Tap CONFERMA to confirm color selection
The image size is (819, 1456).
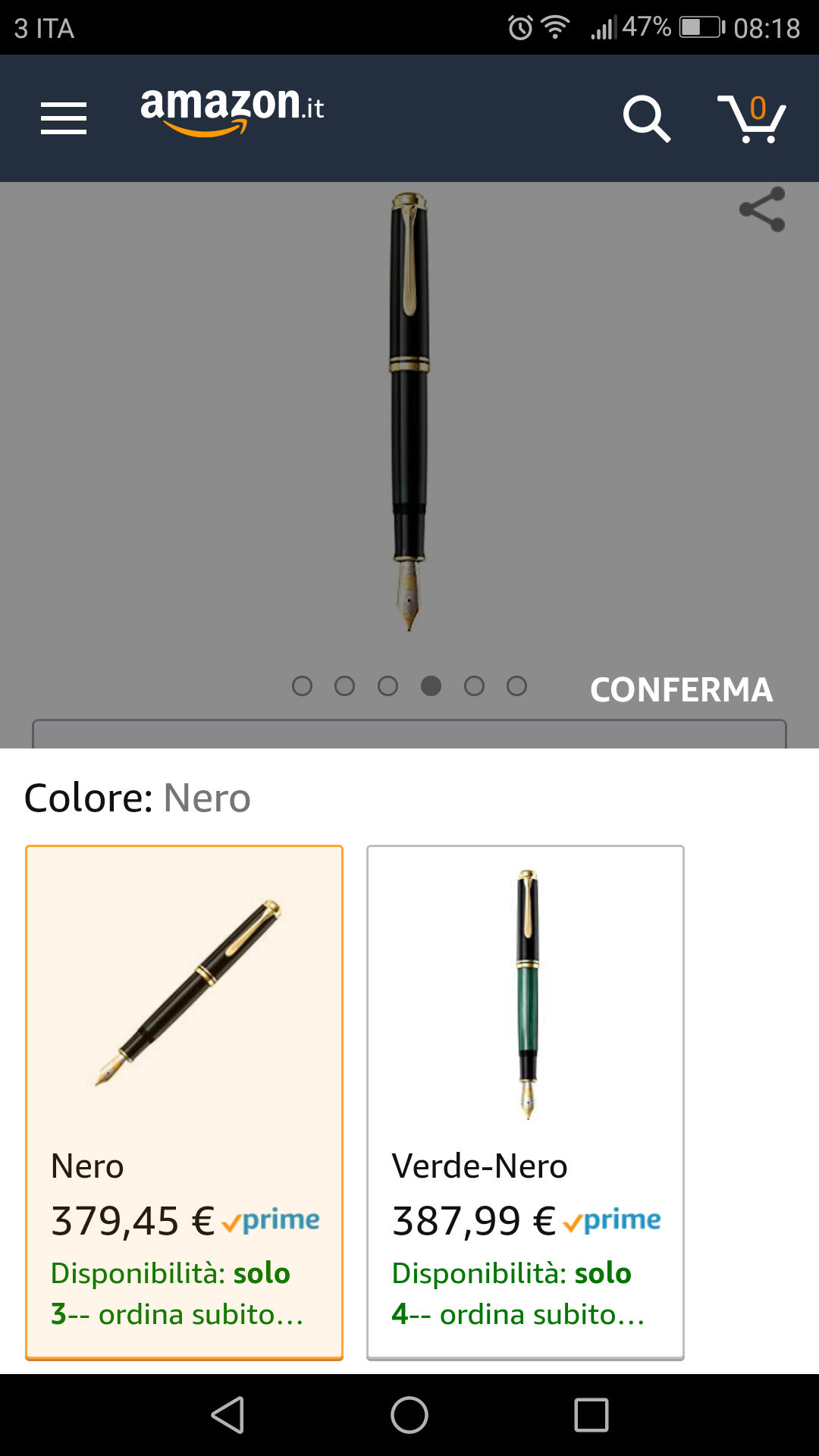pyautogui.click(x=681, y=690)
